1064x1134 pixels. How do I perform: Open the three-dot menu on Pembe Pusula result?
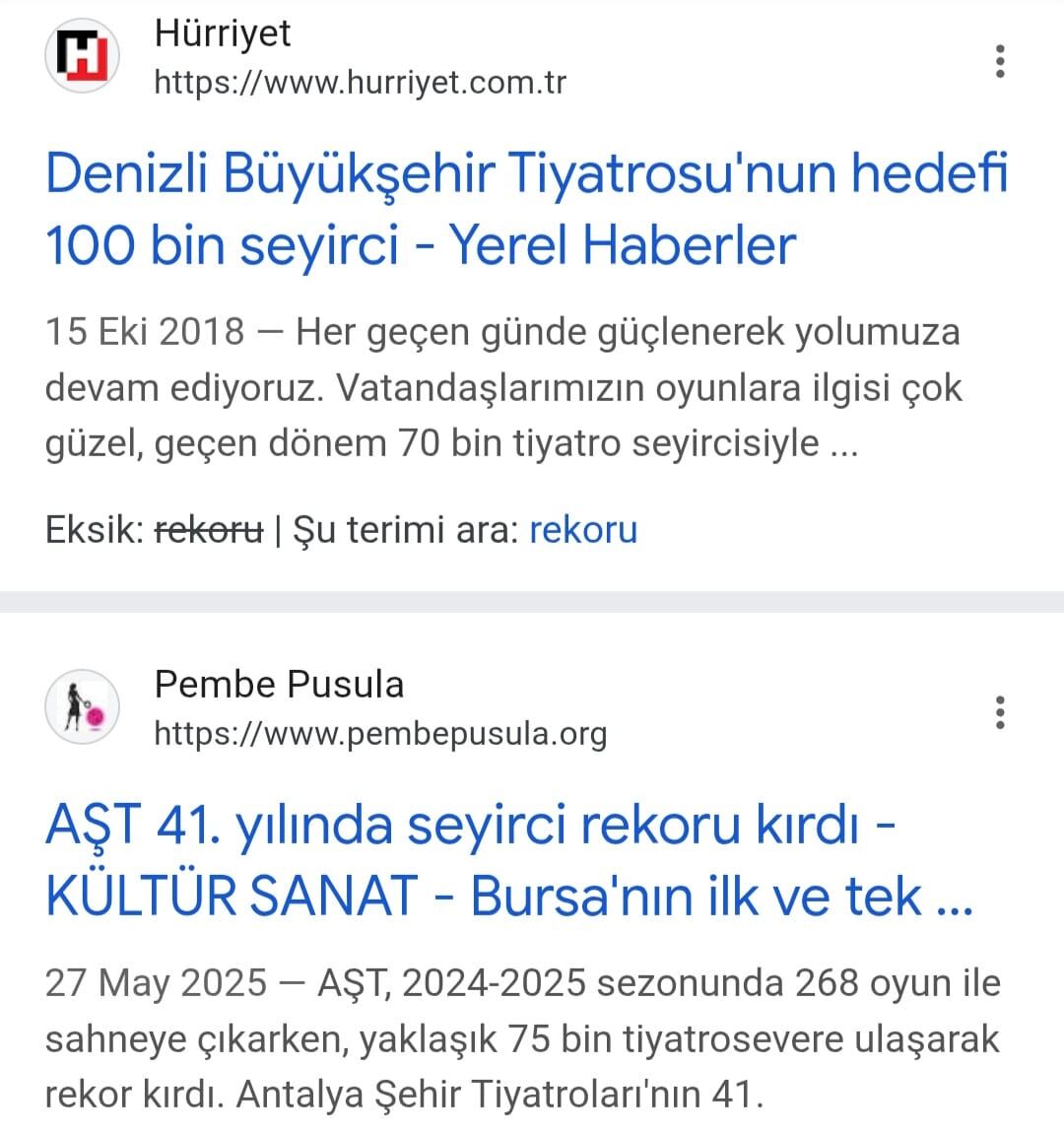tap(1000, 712)
